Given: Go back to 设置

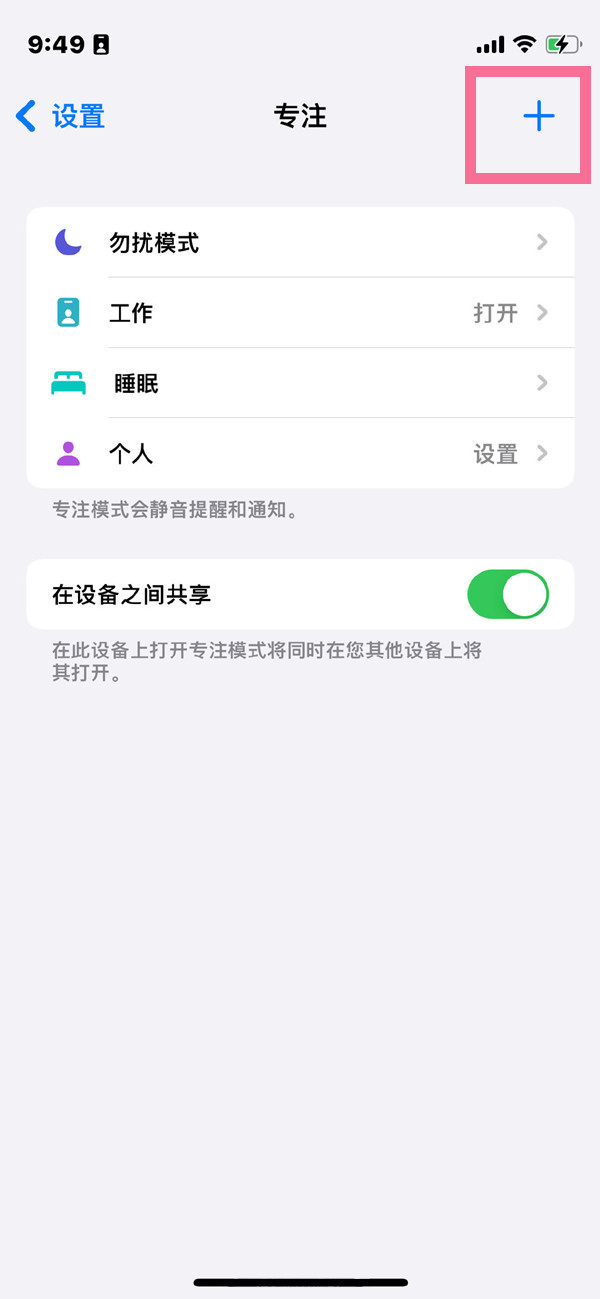Looking at the screenshot, I should pyautogui.click(x=61, y=117).
